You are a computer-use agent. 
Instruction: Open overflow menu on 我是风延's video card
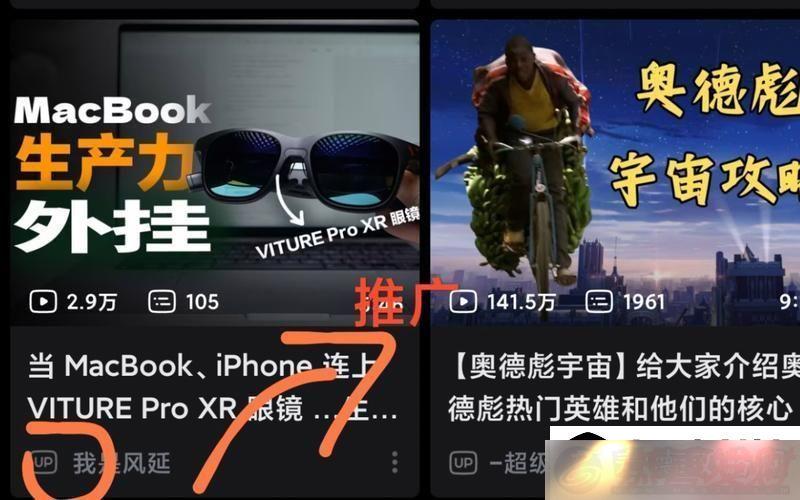[x=396, y=462]
